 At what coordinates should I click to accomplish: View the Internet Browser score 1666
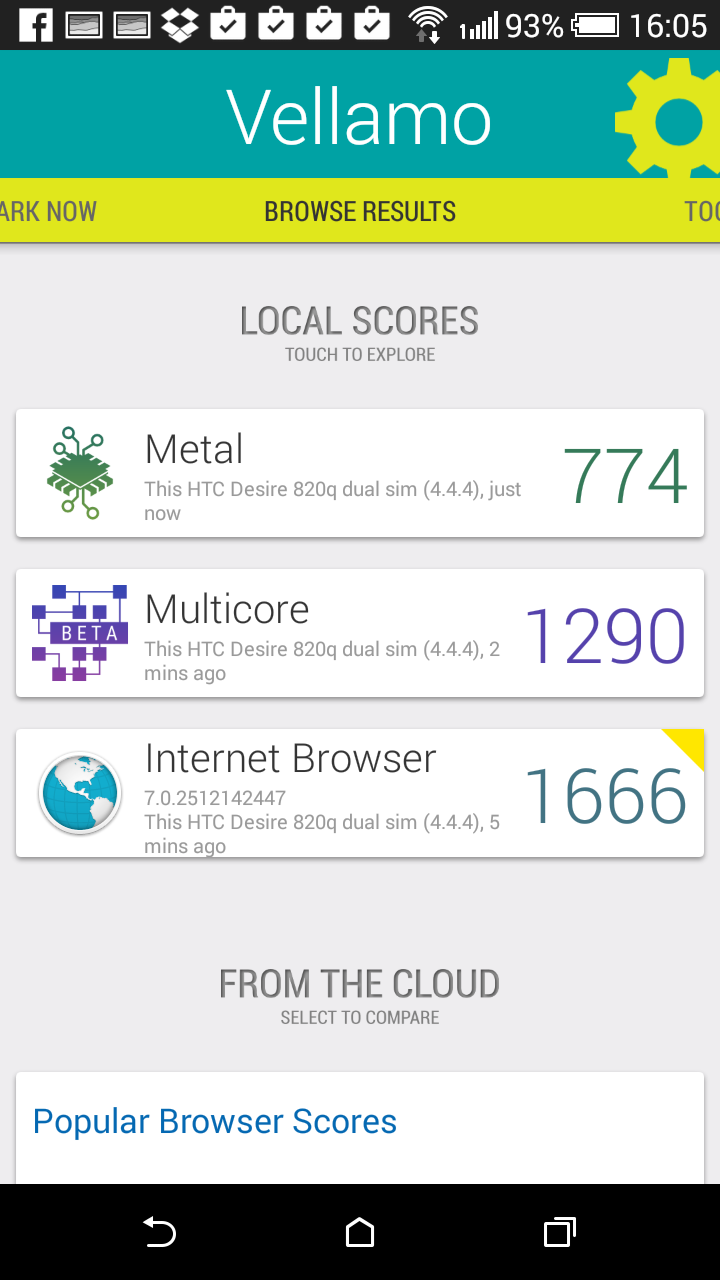pyautogui.click(x=605, y=795)
